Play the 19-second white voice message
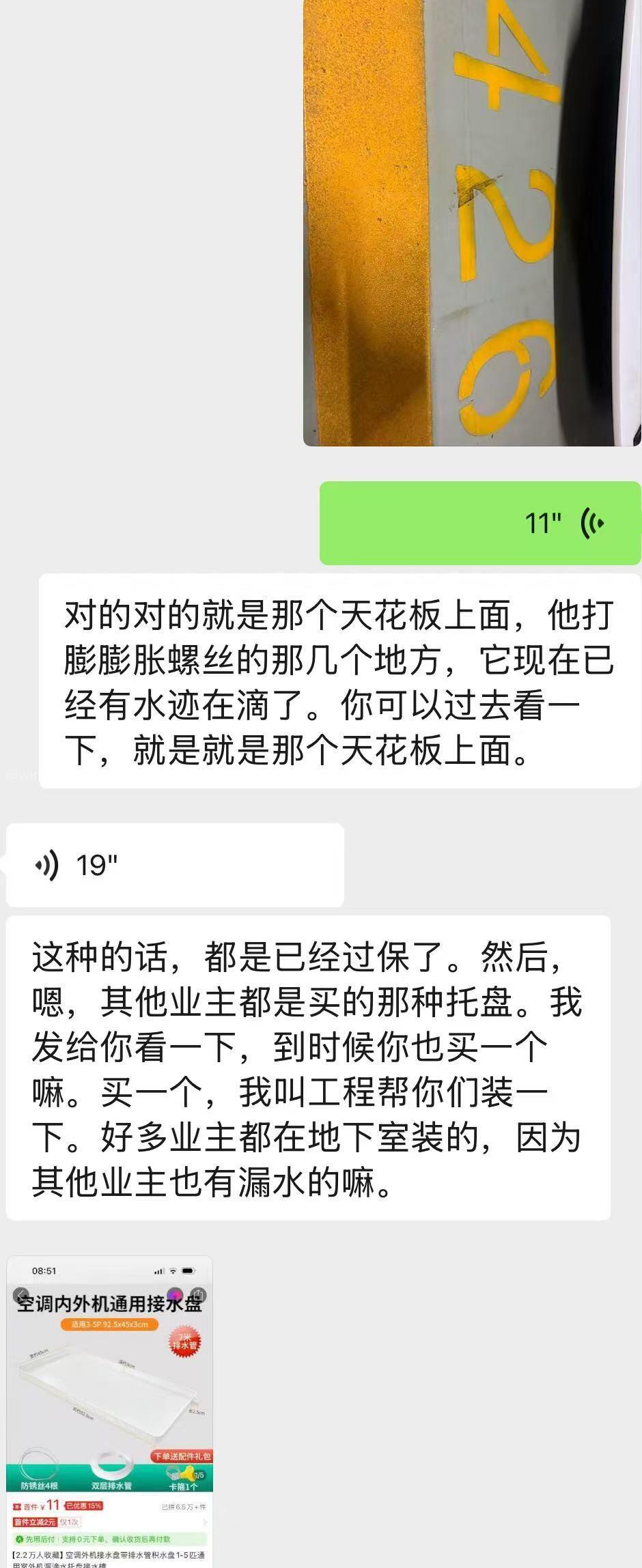This screenshot has height=1568, width=642. pos(175,865)
